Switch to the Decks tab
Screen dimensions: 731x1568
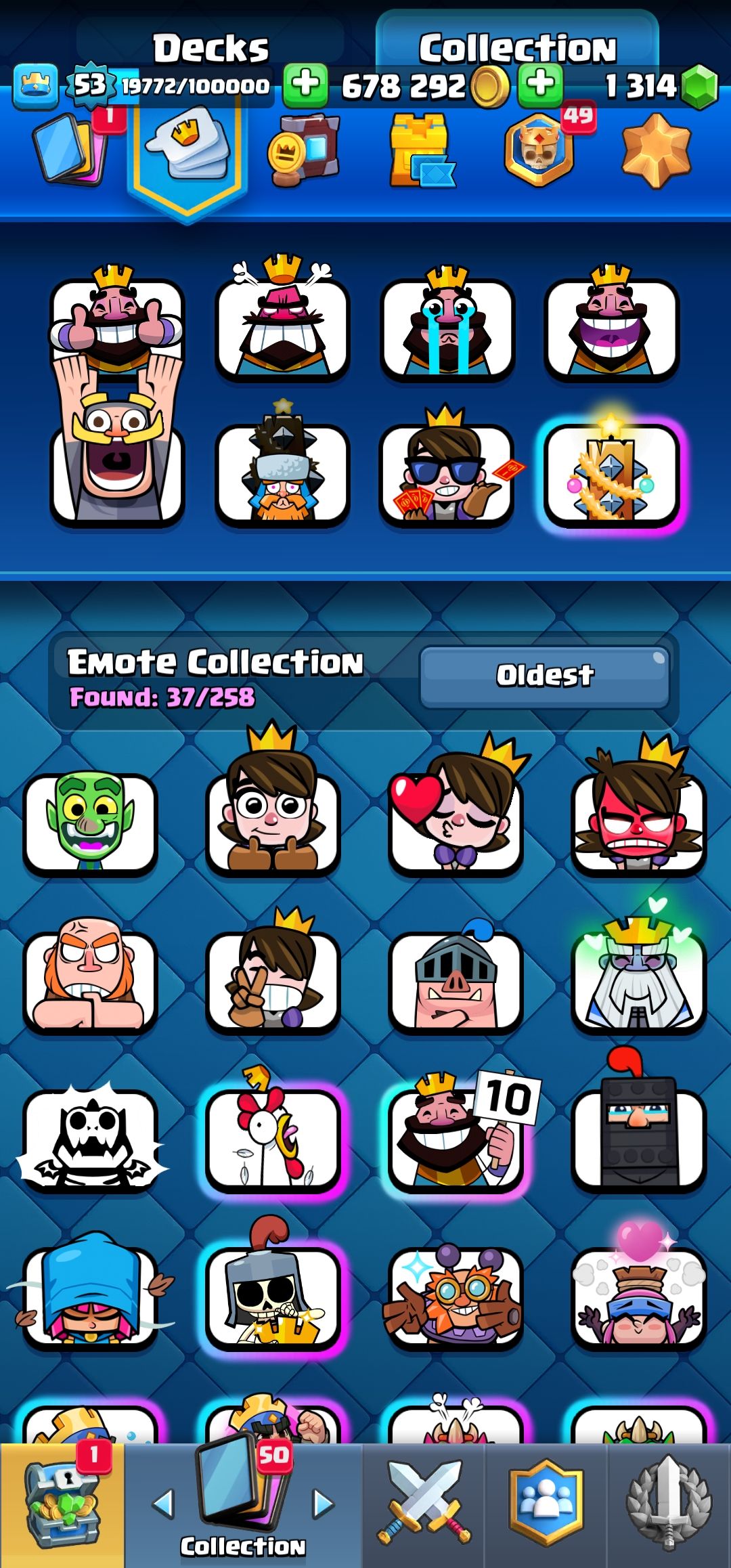pyautogui.click(x=211, y=47)
